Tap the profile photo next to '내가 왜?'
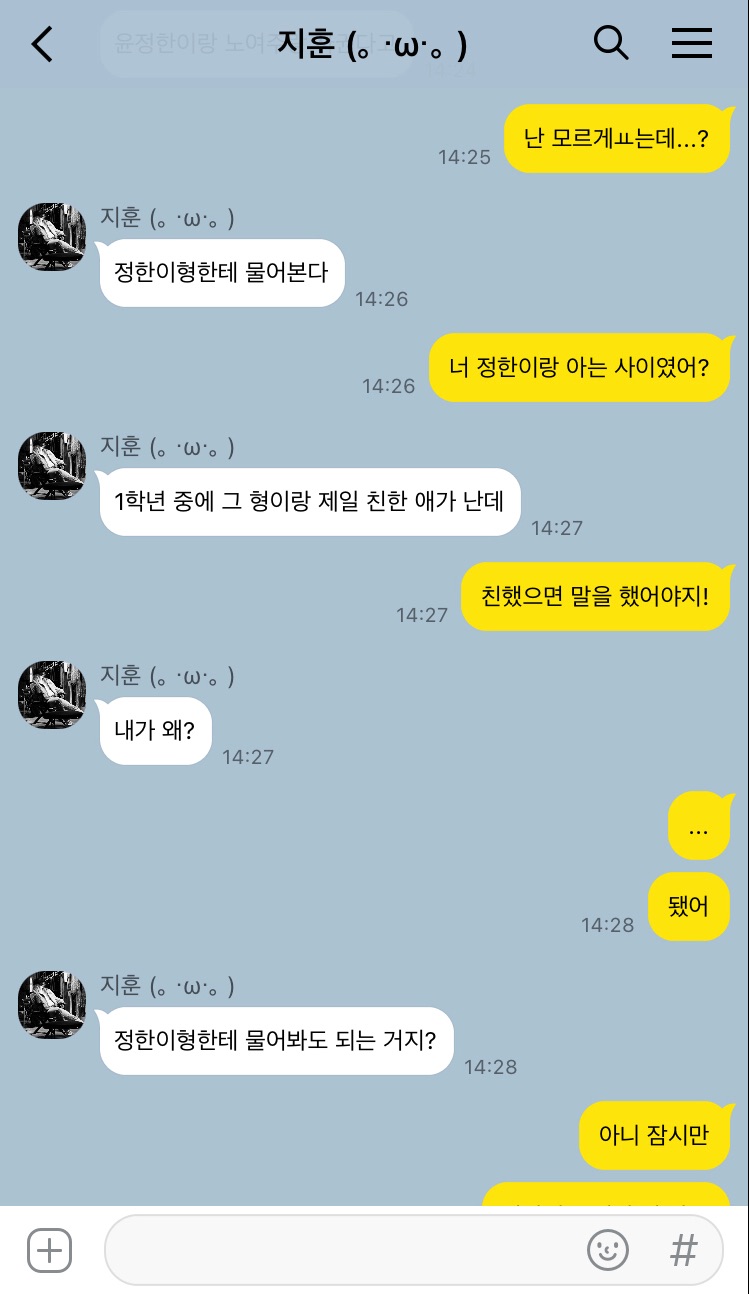Screen dimensions: 749x1294 pyautogui.click(x=51, y=694)
